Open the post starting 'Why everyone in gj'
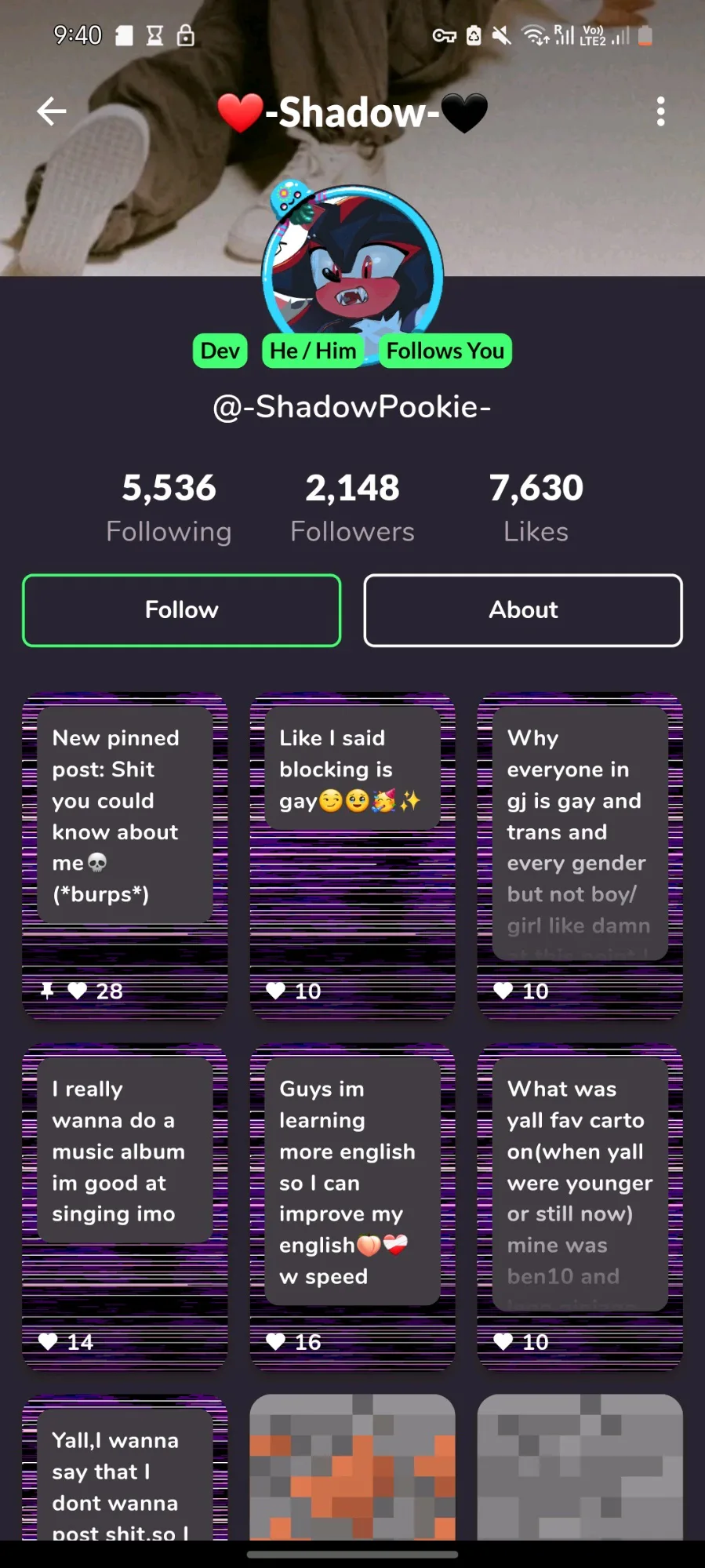The image size is (705, 1568). point(580,855)
